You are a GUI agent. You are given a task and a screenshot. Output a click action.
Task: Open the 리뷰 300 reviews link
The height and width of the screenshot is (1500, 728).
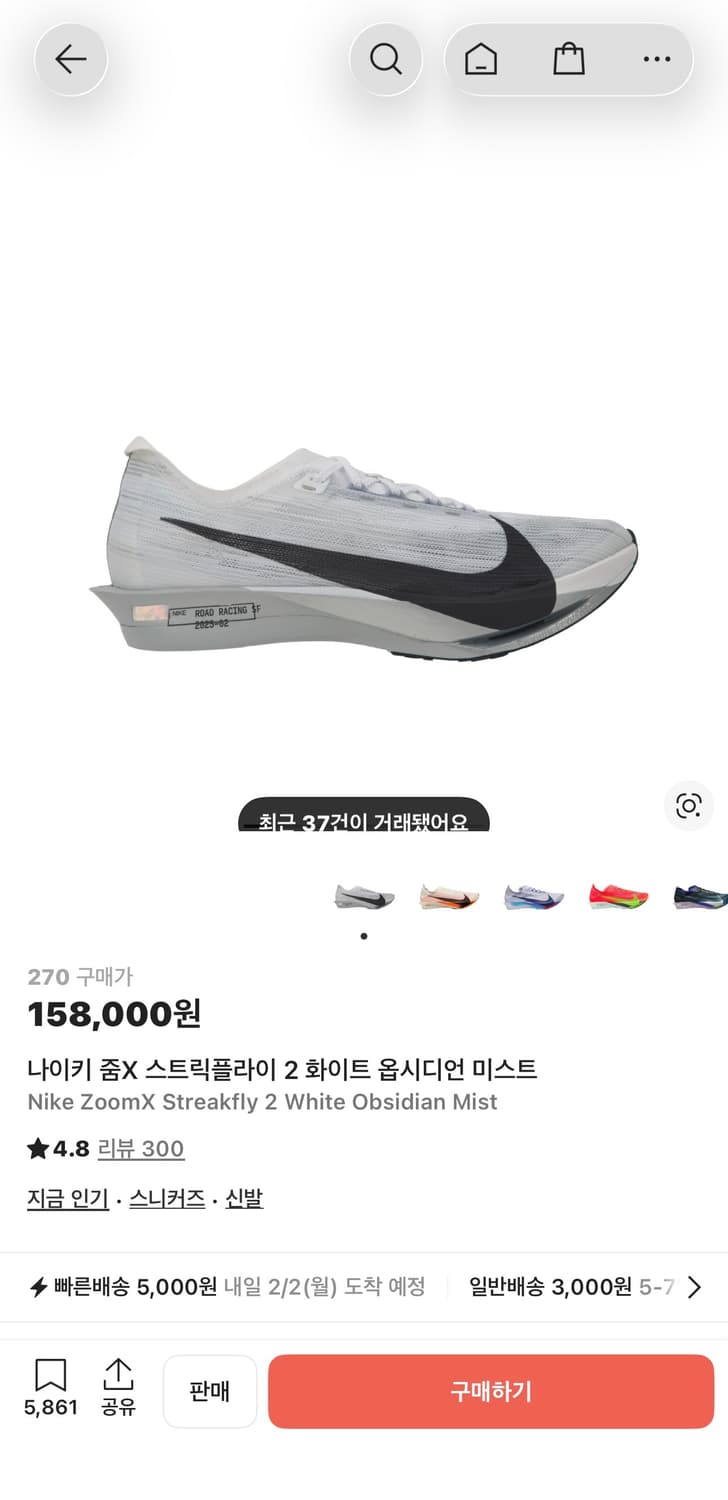coord(142,1149)
